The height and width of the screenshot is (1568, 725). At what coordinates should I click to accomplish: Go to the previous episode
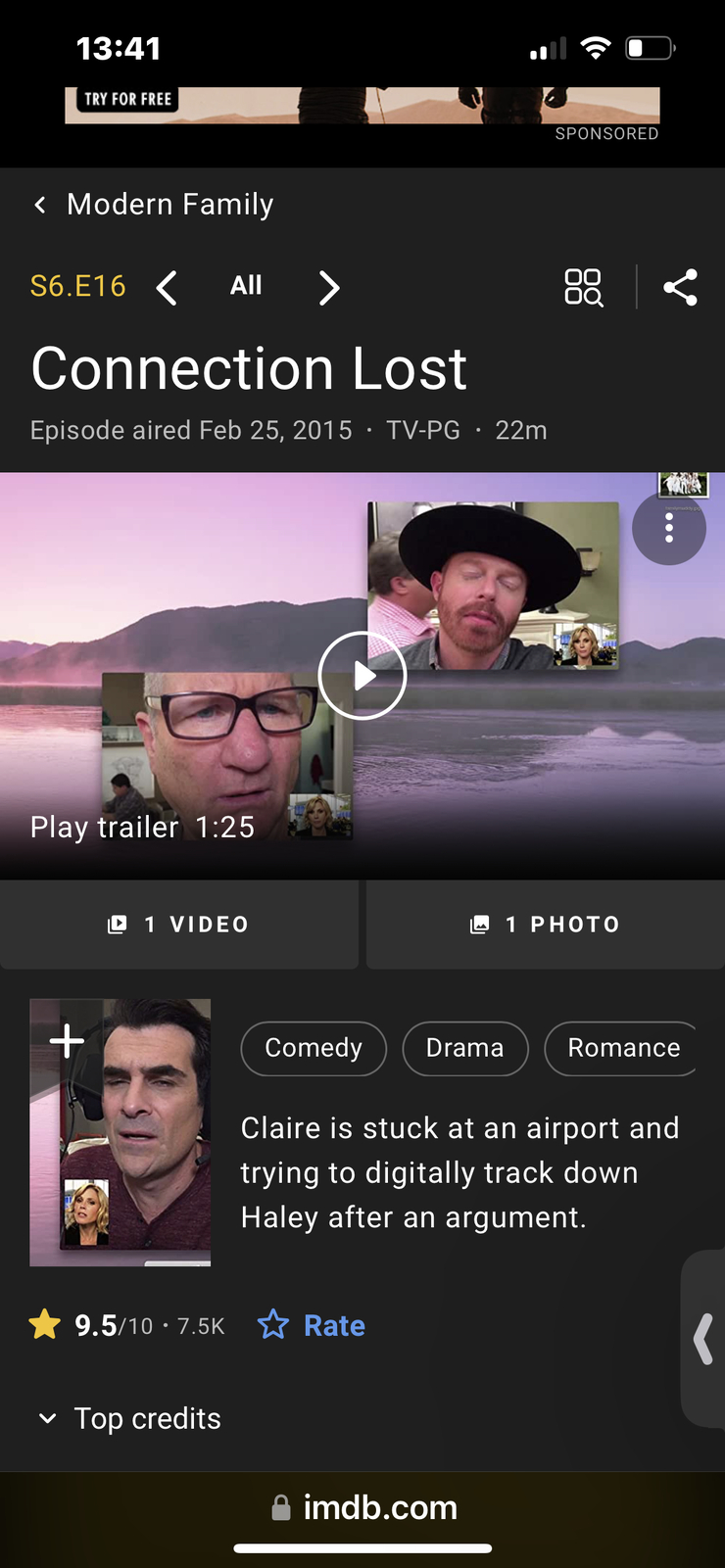pos(168,288)
